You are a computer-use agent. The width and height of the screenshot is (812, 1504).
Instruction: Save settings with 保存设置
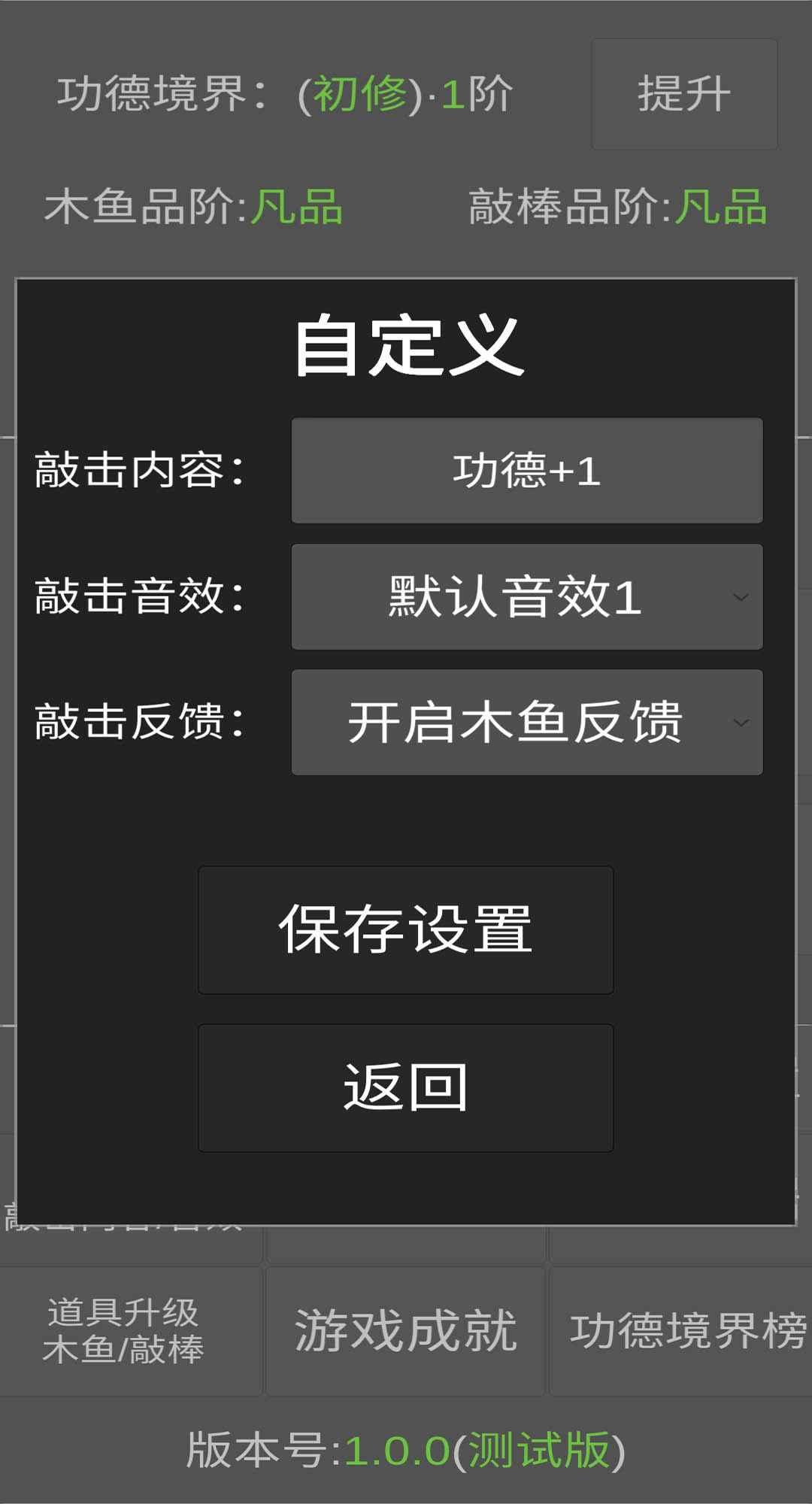click(x=406, y=930)
